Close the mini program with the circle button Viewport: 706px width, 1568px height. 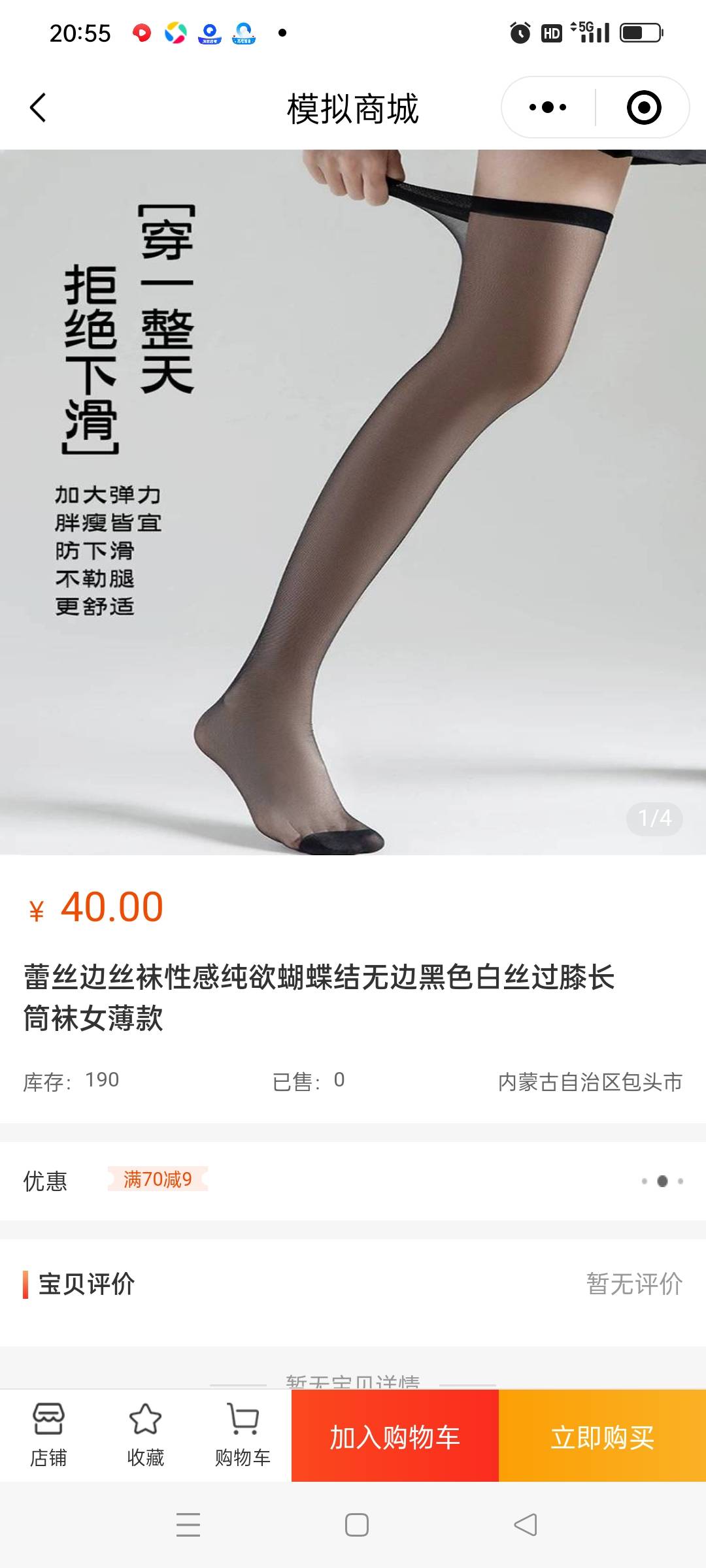[643, 108]
